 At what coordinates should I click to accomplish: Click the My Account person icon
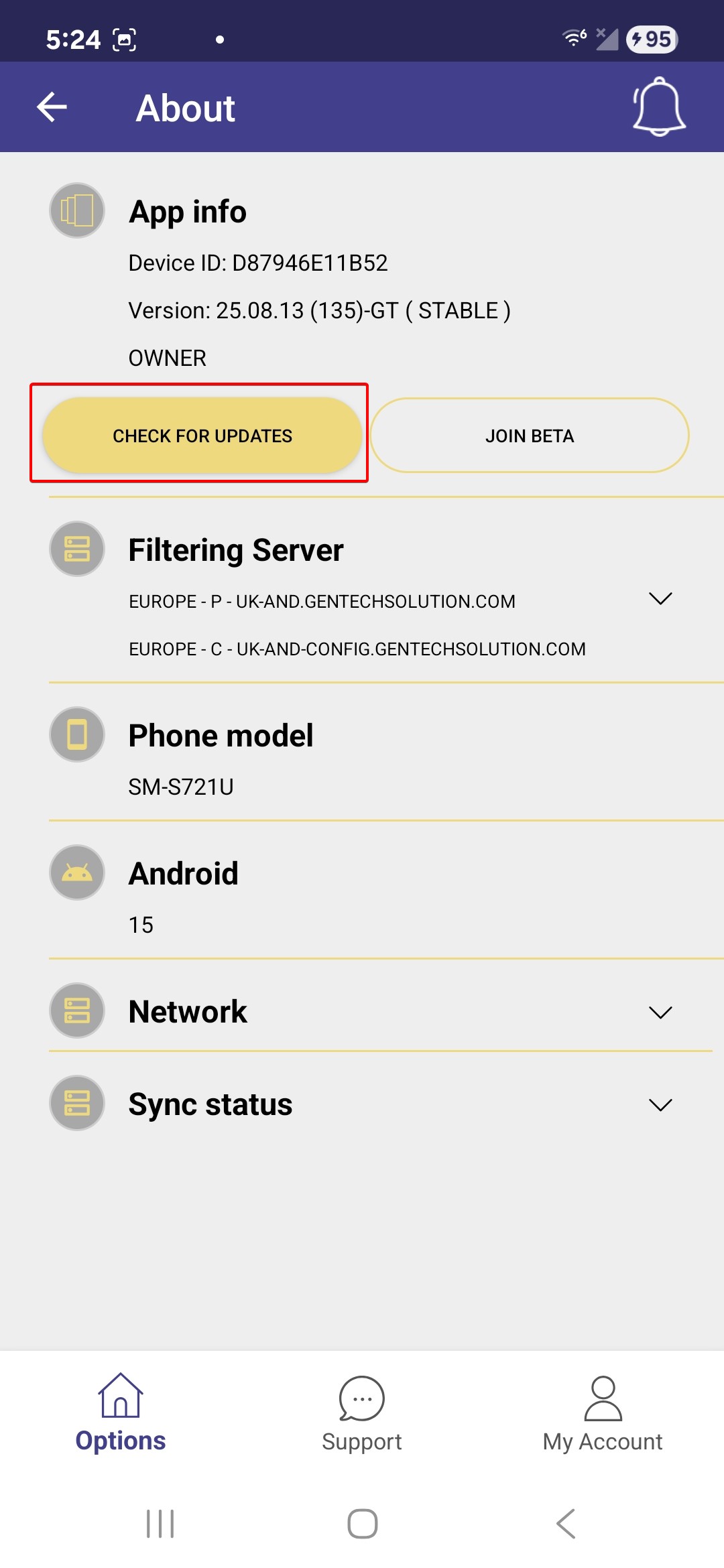[x=602, y=1396]
